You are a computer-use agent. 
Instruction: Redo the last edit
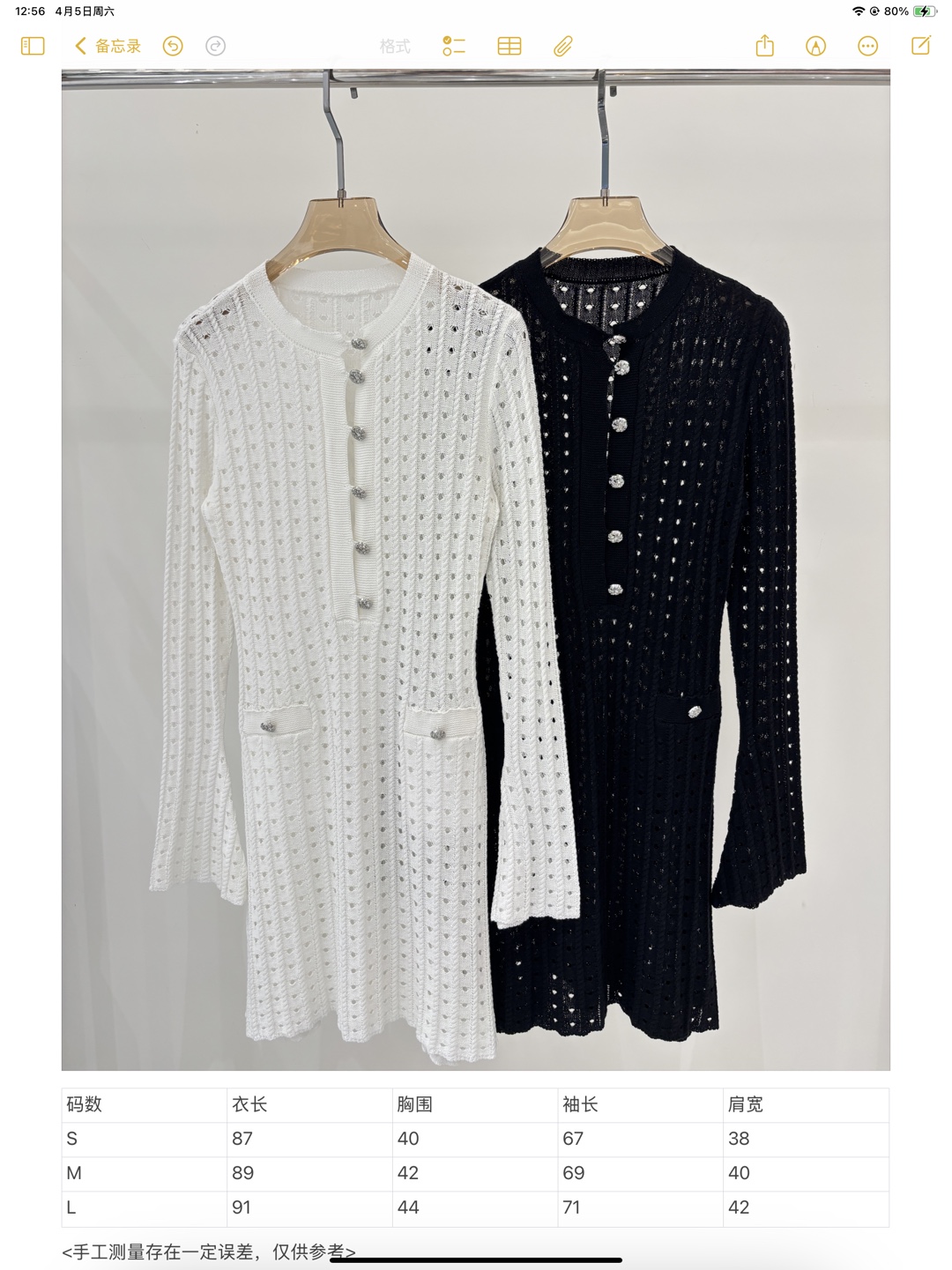(x=215, y=46)
